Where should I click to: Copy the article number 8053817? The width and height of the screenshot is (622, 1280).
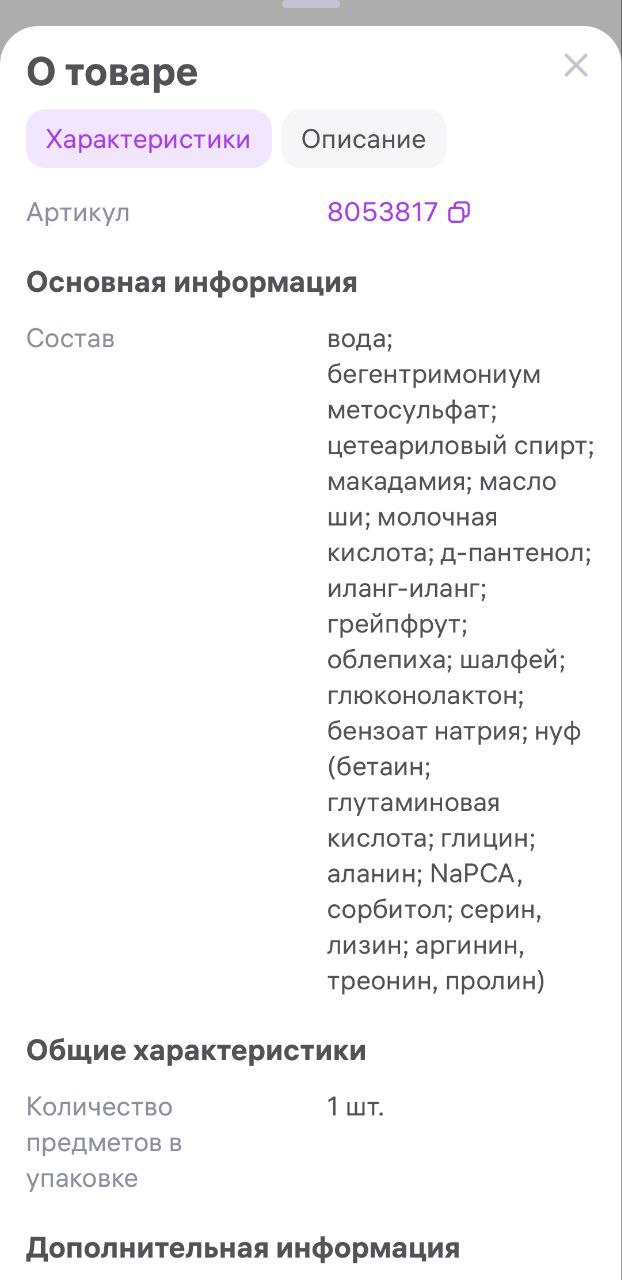coord(459,212)
